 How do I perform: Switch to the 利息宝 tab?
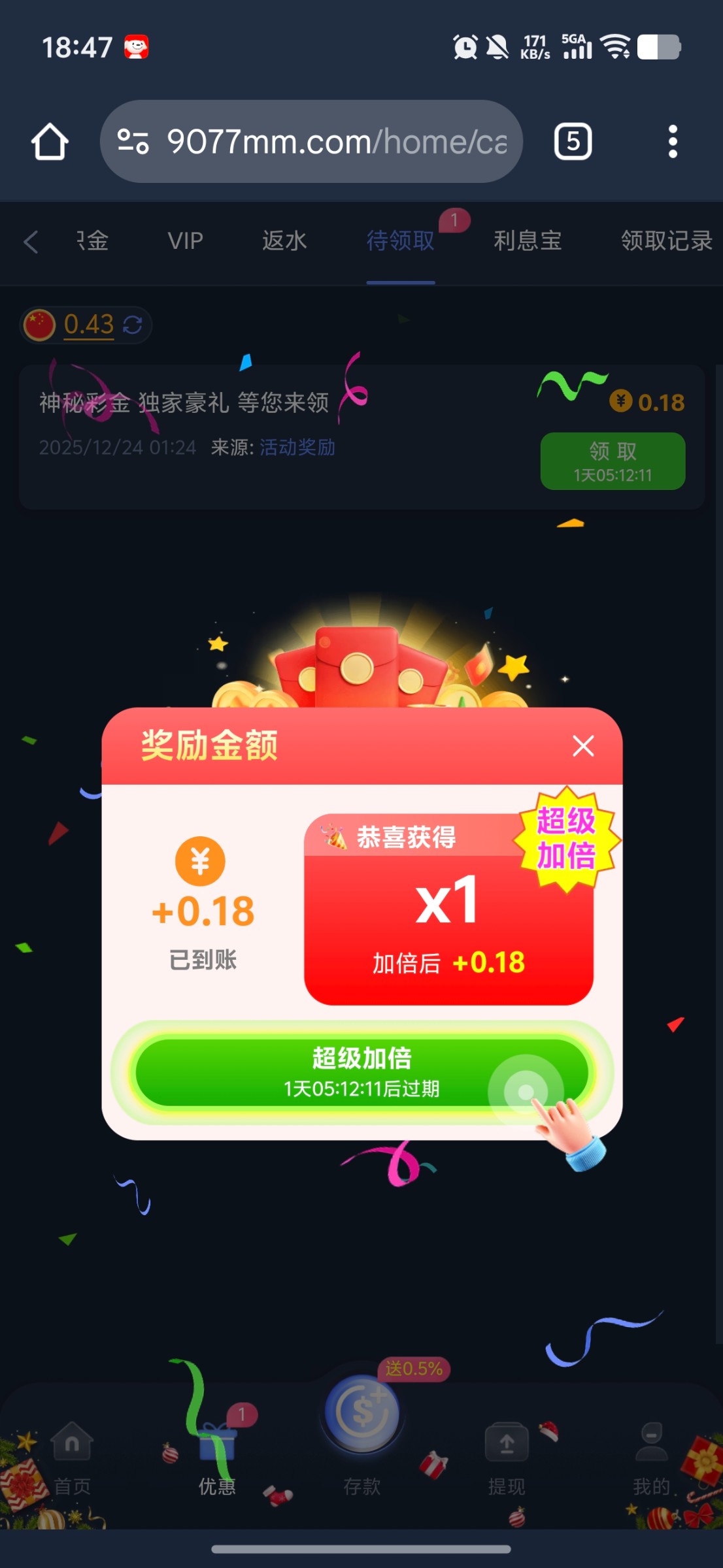pos(528,241)
